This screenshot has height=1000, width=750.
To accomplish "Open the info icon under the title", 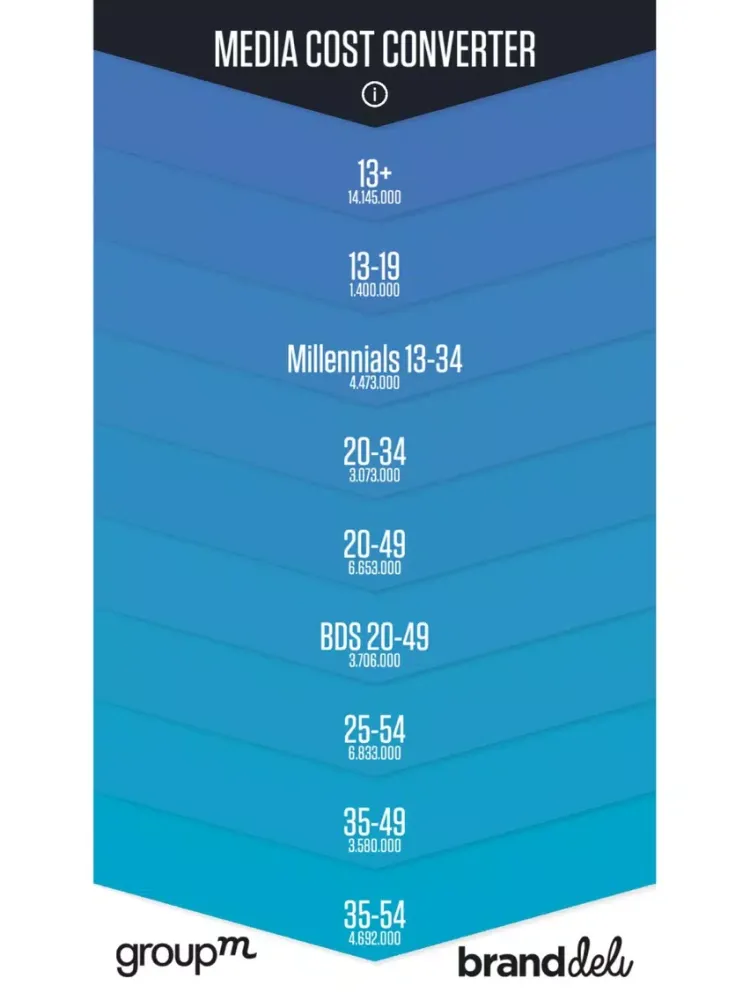I will [375, 96].
